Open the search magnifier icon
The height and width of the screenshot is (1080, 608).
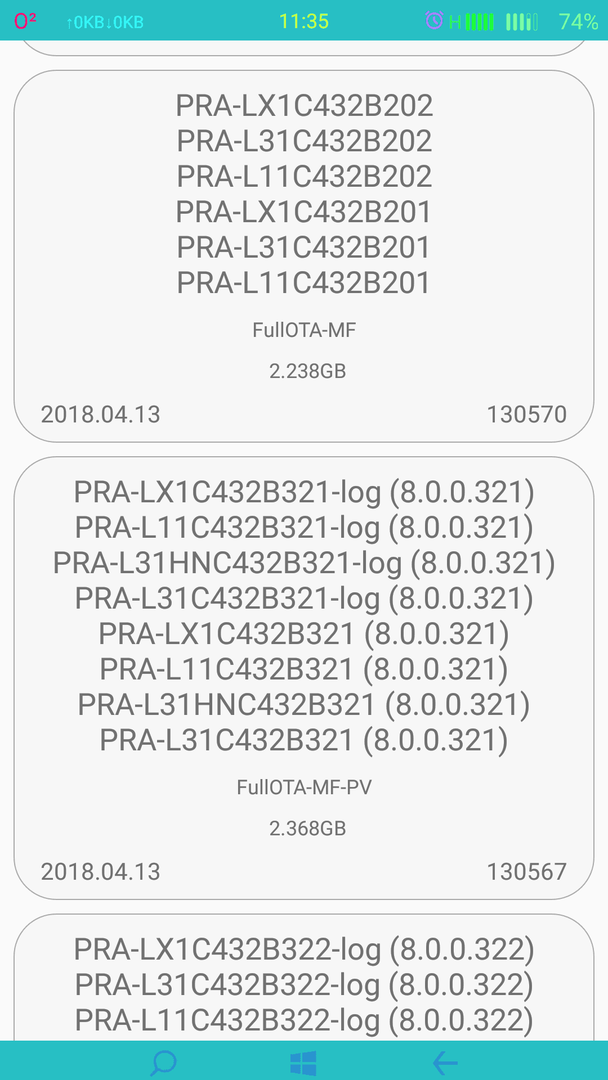coord(164,1063)
